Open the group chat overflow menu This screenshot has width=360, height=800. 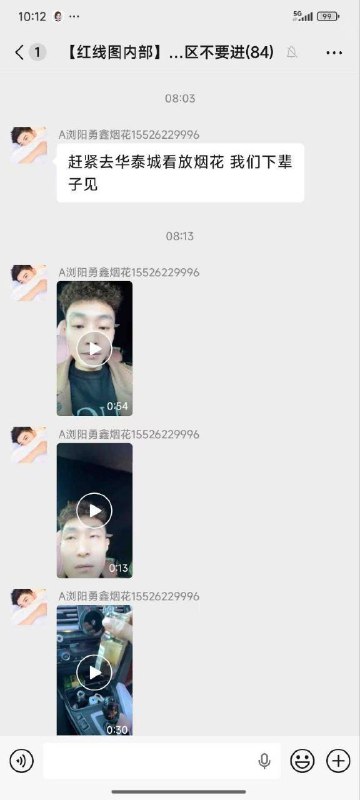click(x=334, y=53)
